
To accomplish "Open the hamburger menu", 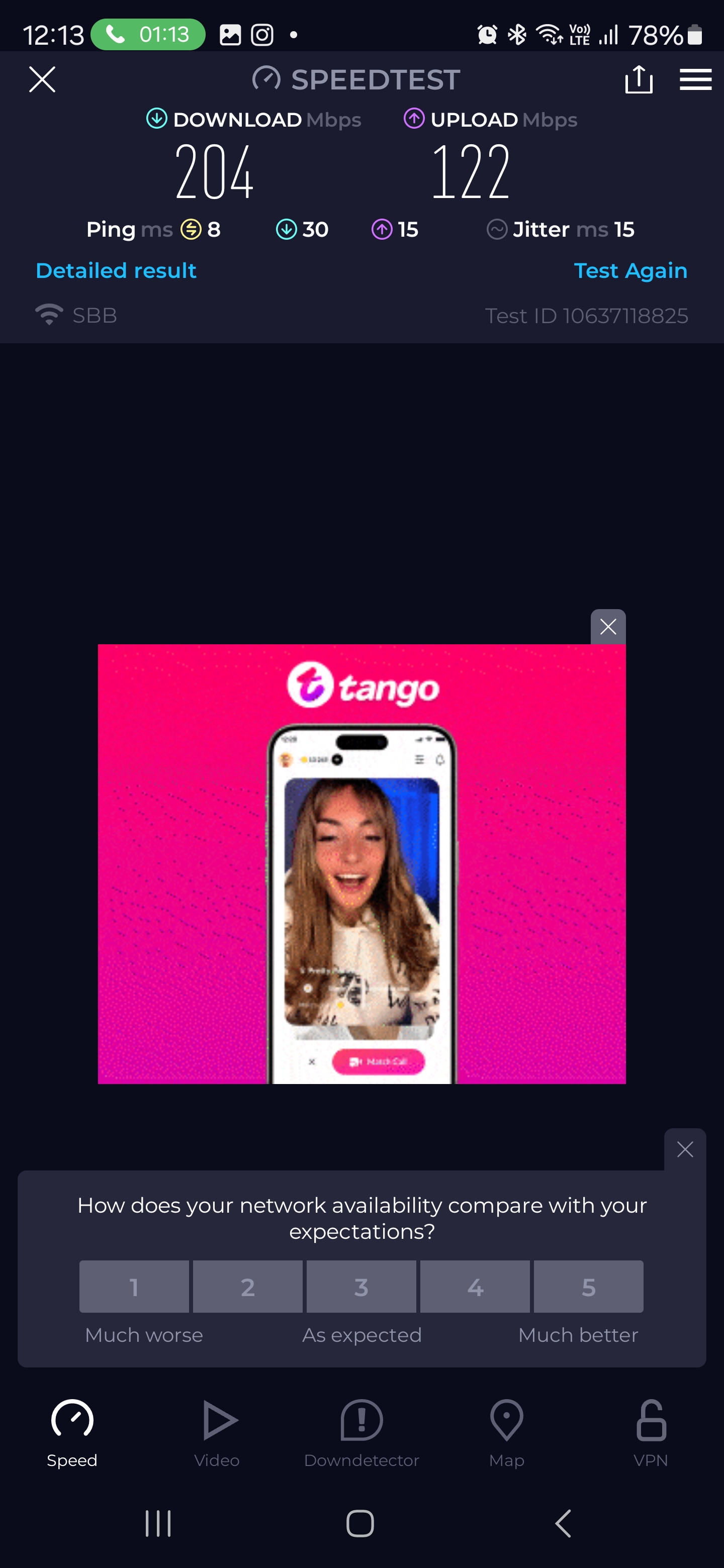I will click(x=695, y=80).
